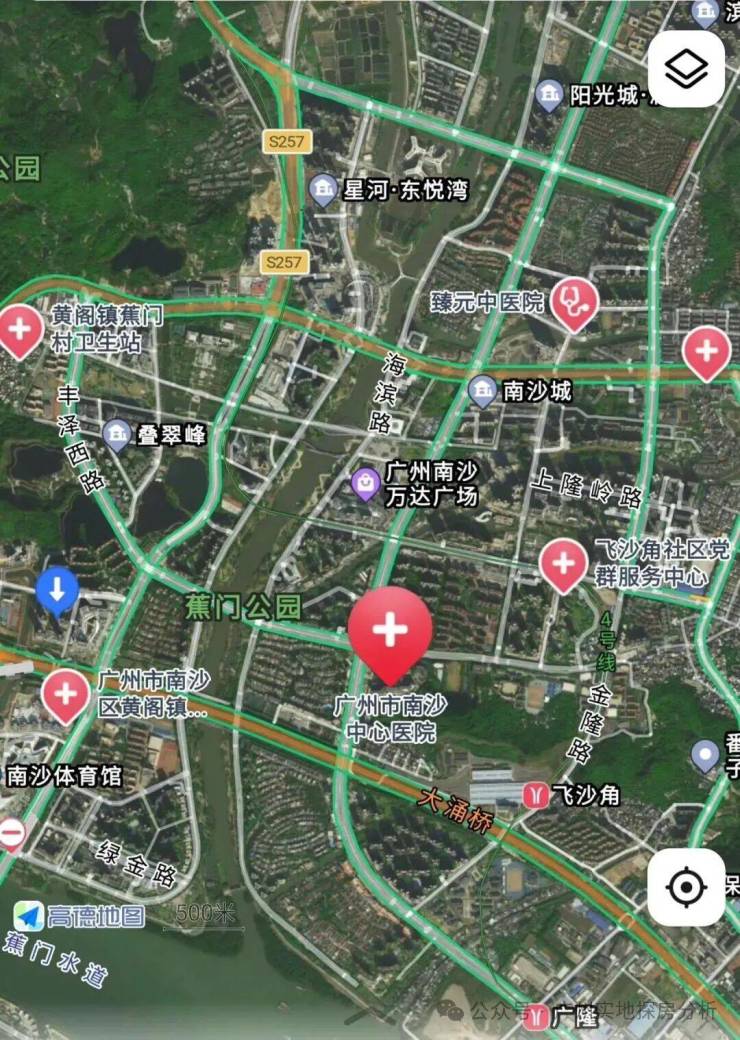
Task: Tap the 叠翠峰 residence marker
Action: [118, 434]
